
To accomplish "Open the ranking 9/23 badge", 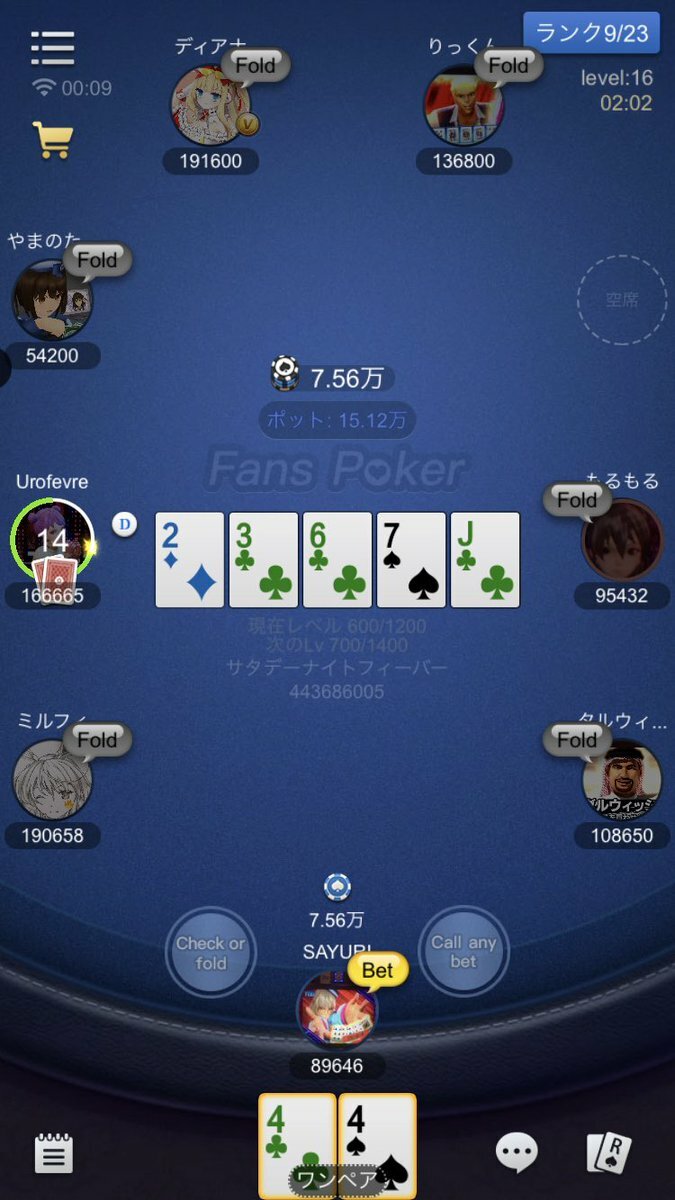I will tap(591, 33).
